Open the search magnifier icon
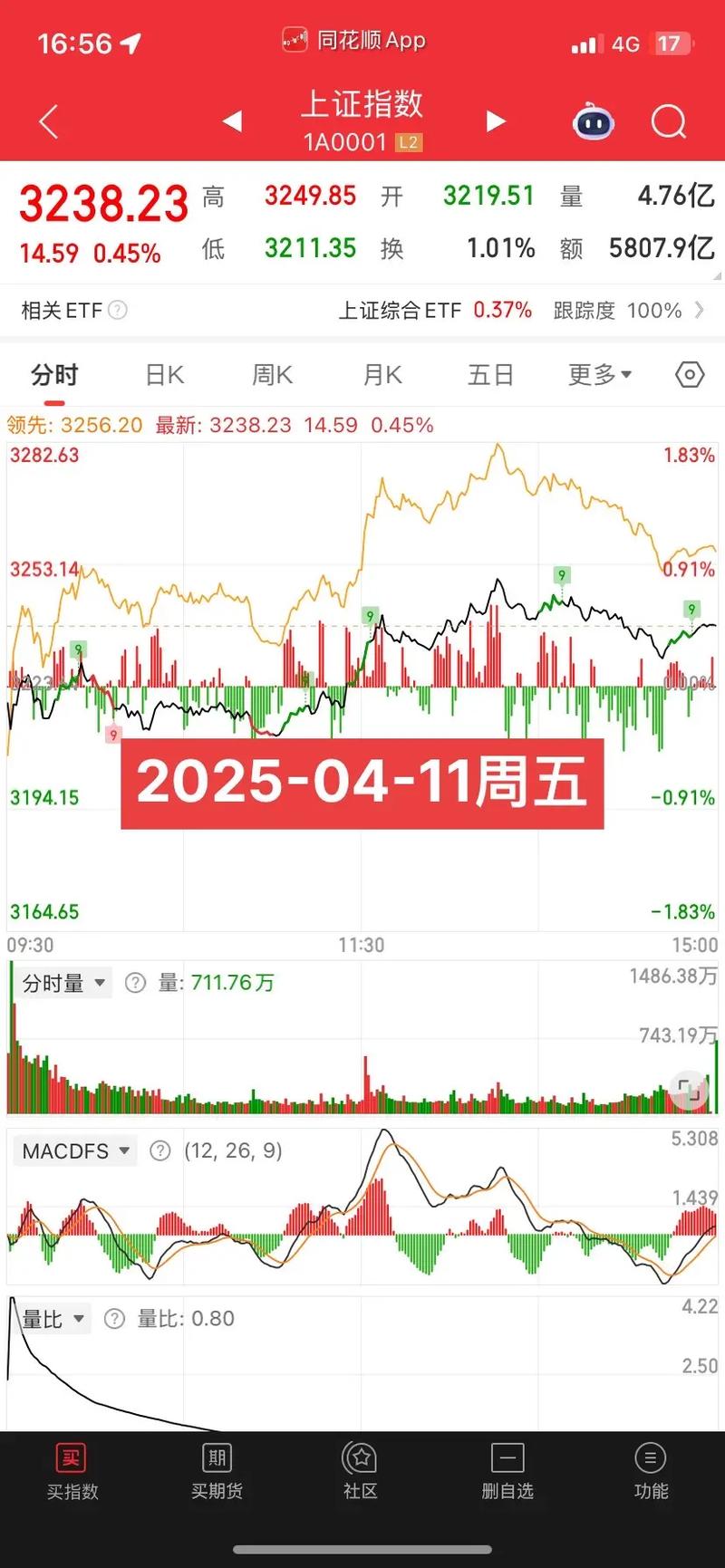The width and height of the screenshot is (725, 1568). [x=668, y=122]
